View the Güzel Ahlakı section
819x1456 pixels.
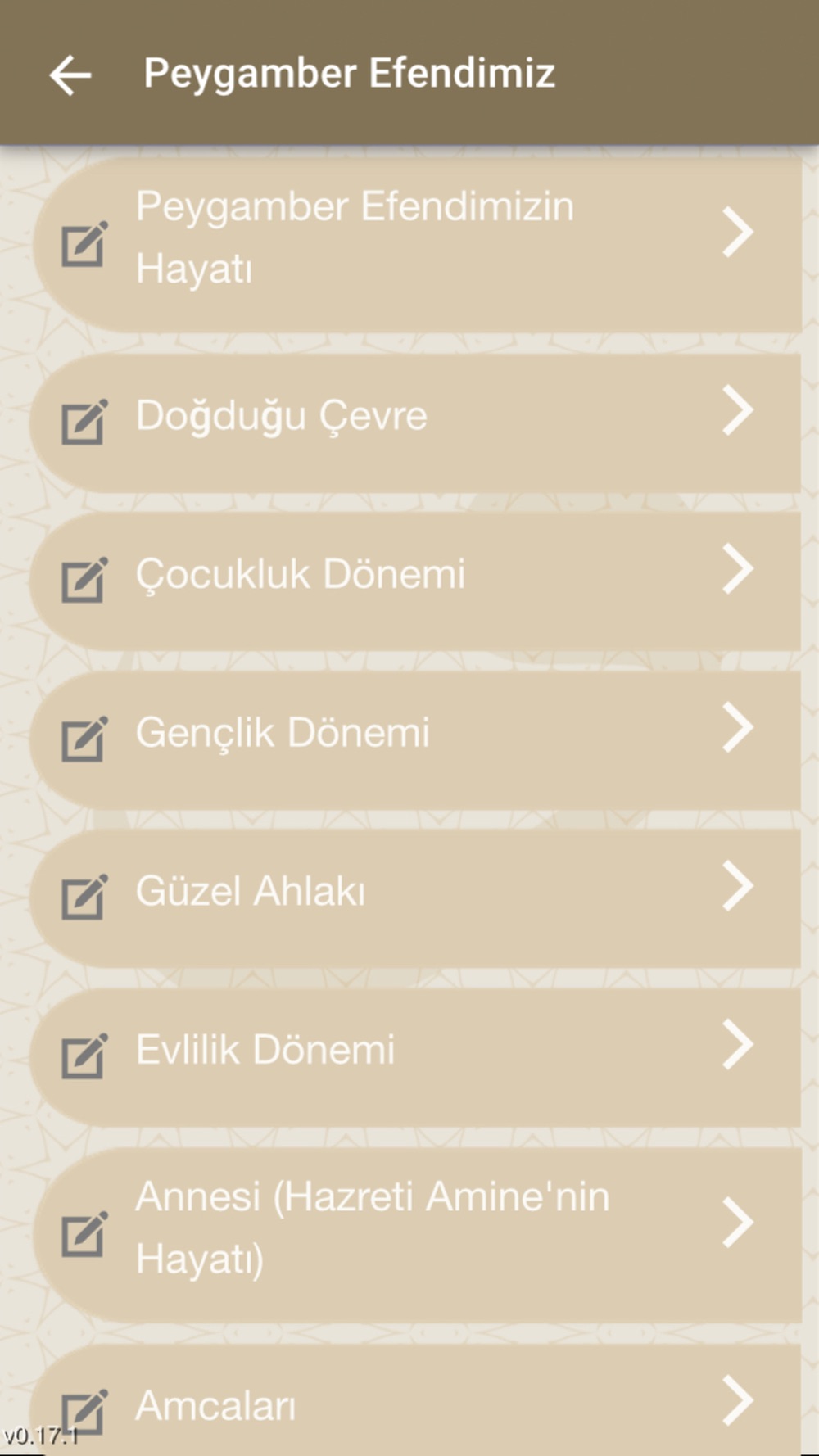click(x=416, y=898)
